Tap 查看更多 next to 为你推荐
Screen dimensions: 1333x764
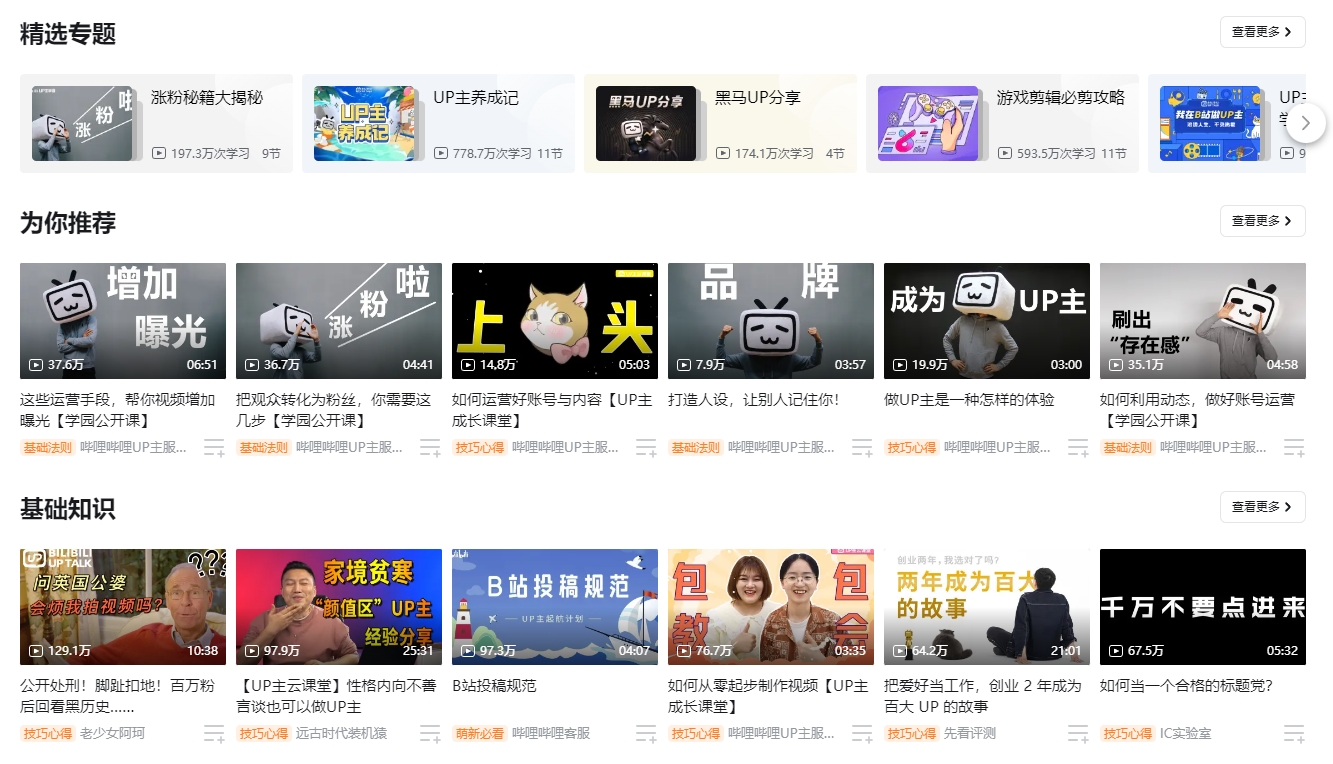coord(1262,221)
